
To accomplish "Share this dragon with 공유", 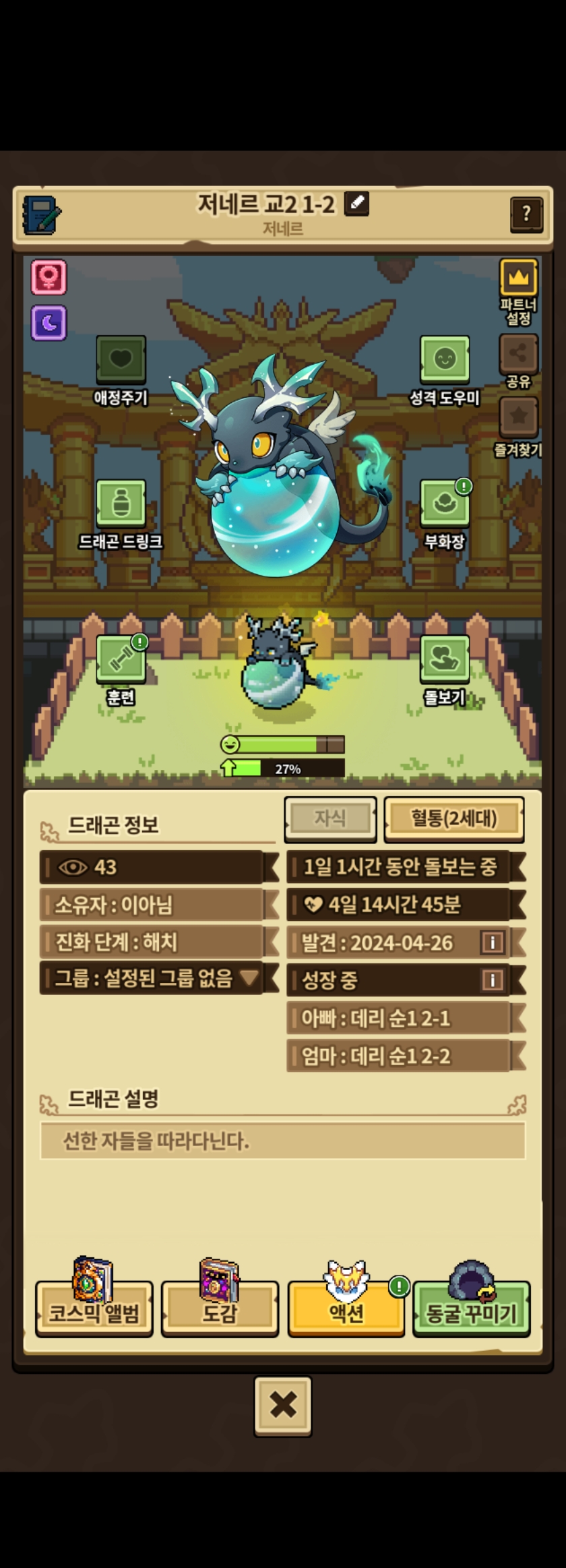I will click(518, 354).
